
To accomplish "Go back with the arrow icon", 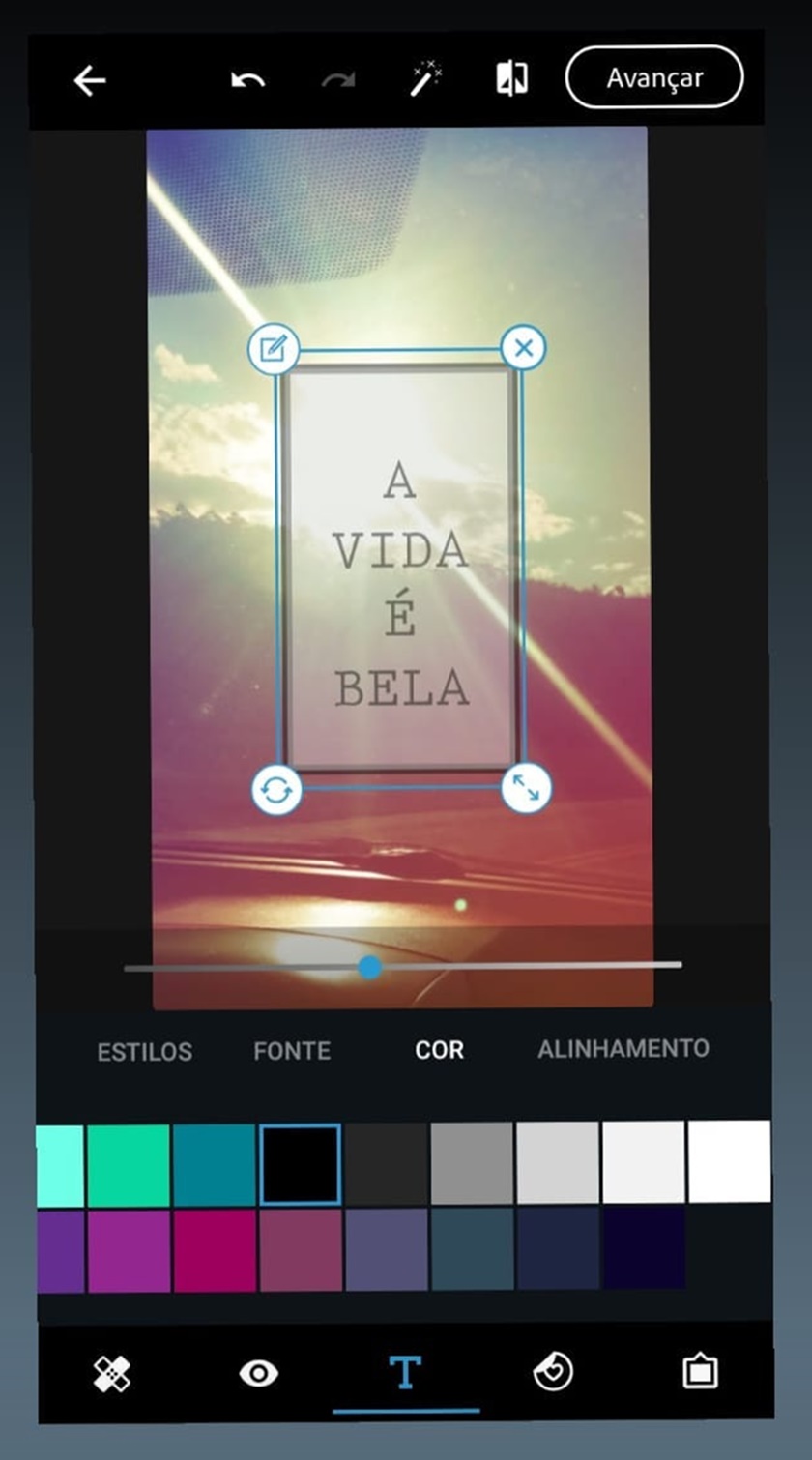I will click(x=90, y=80).
